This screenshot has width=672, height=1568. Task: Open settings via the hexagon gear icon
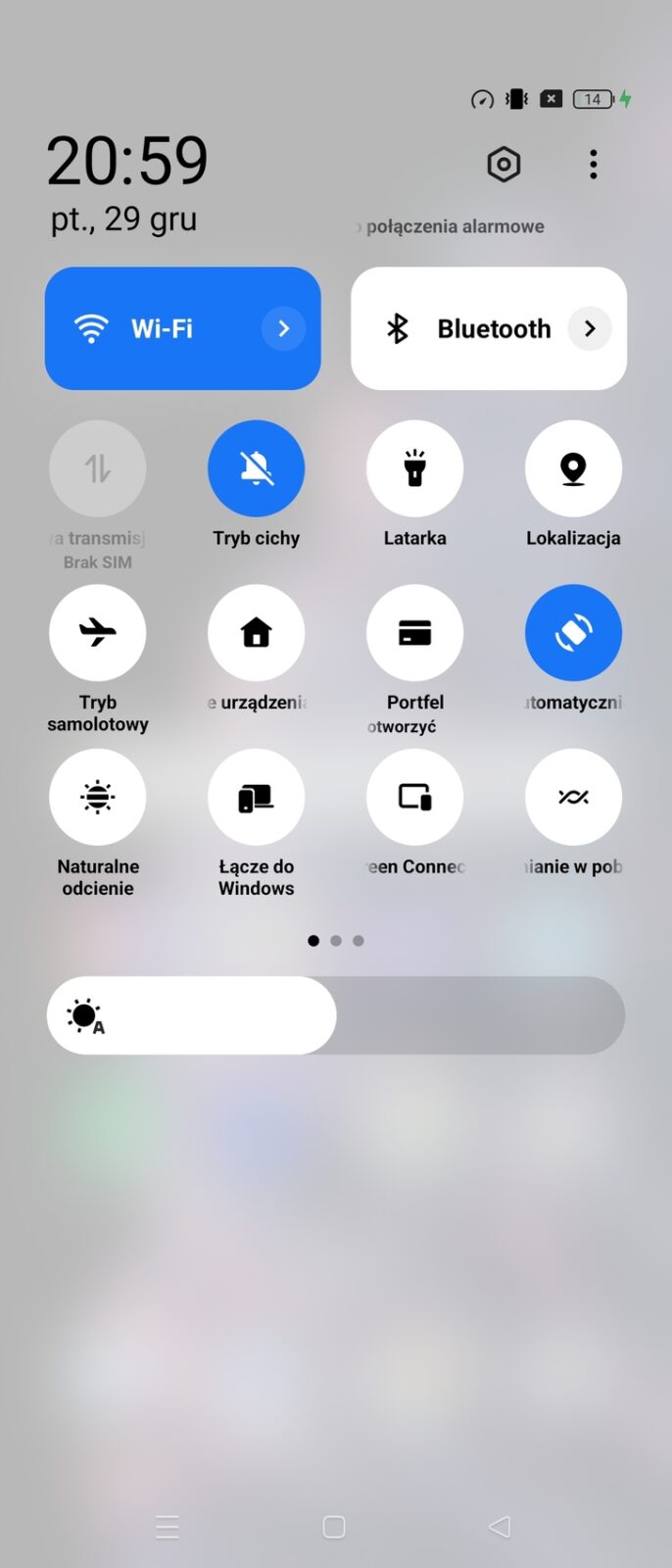(x=504, y=165)
